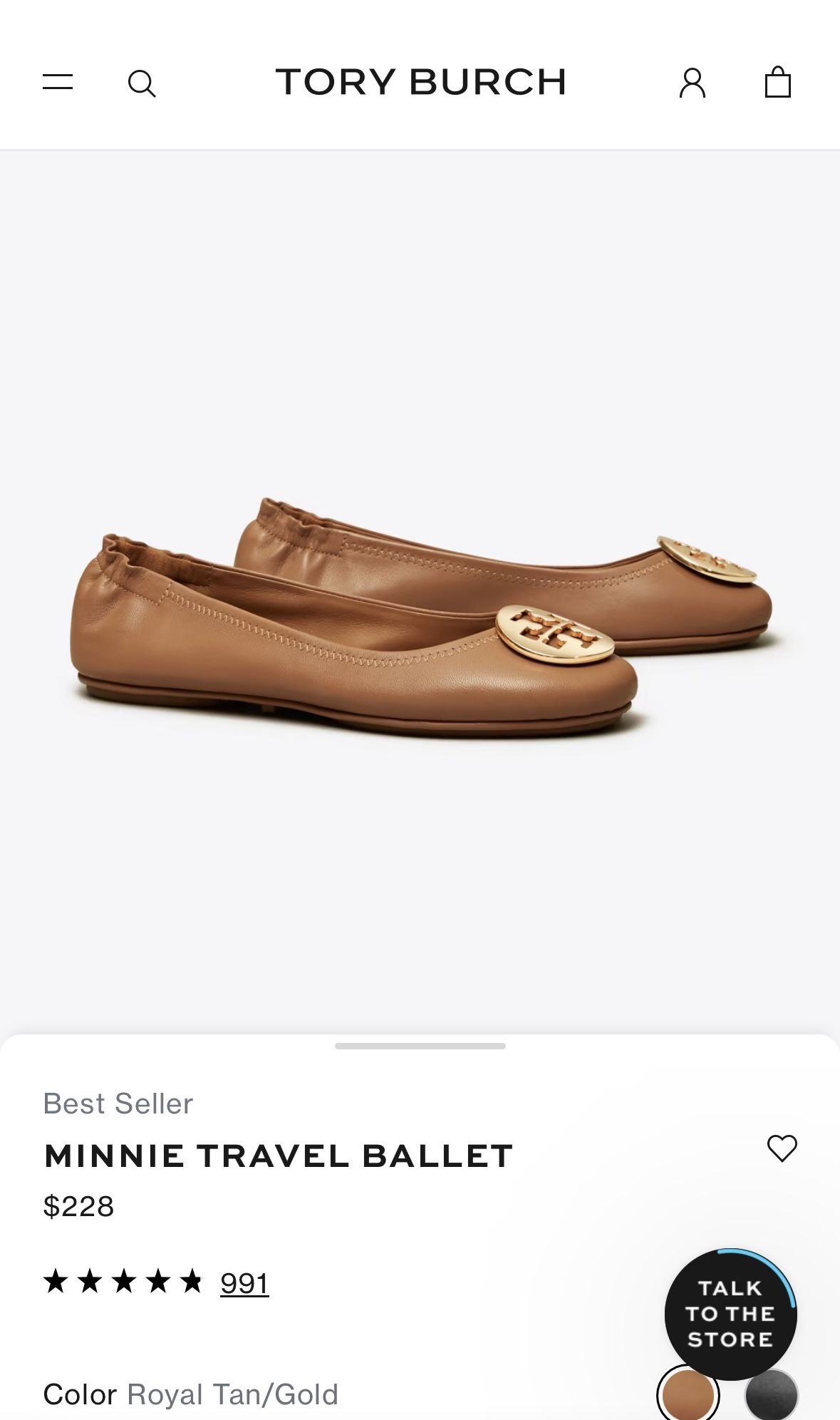Image resolution: width=840 pixels, height=1420 pixels.
Task: Tap the product sheet drag handle
Action: [x=420, y=1046]
